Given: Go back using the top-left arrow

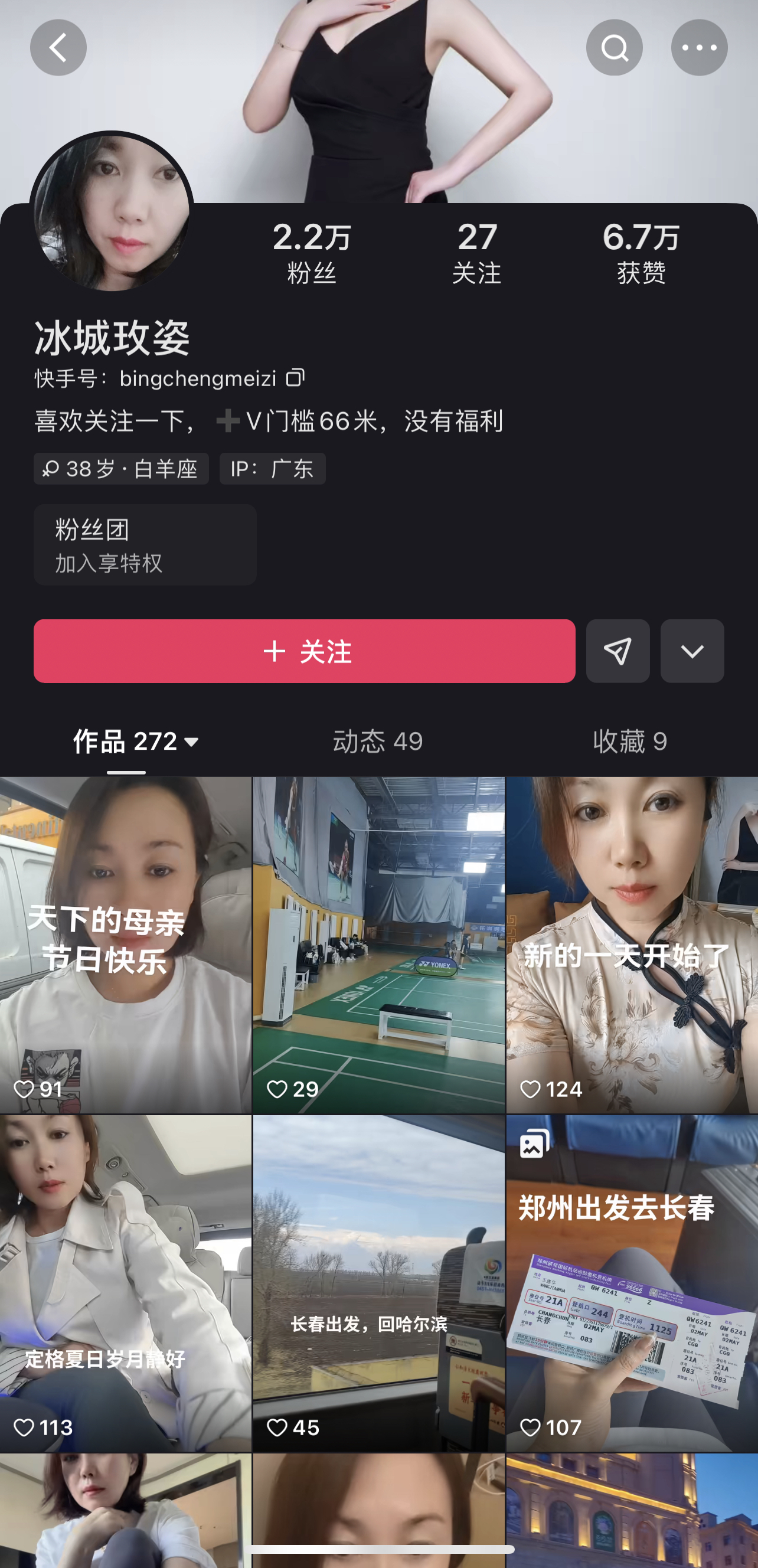Looking at the screenshot, I should coord(58,47).
